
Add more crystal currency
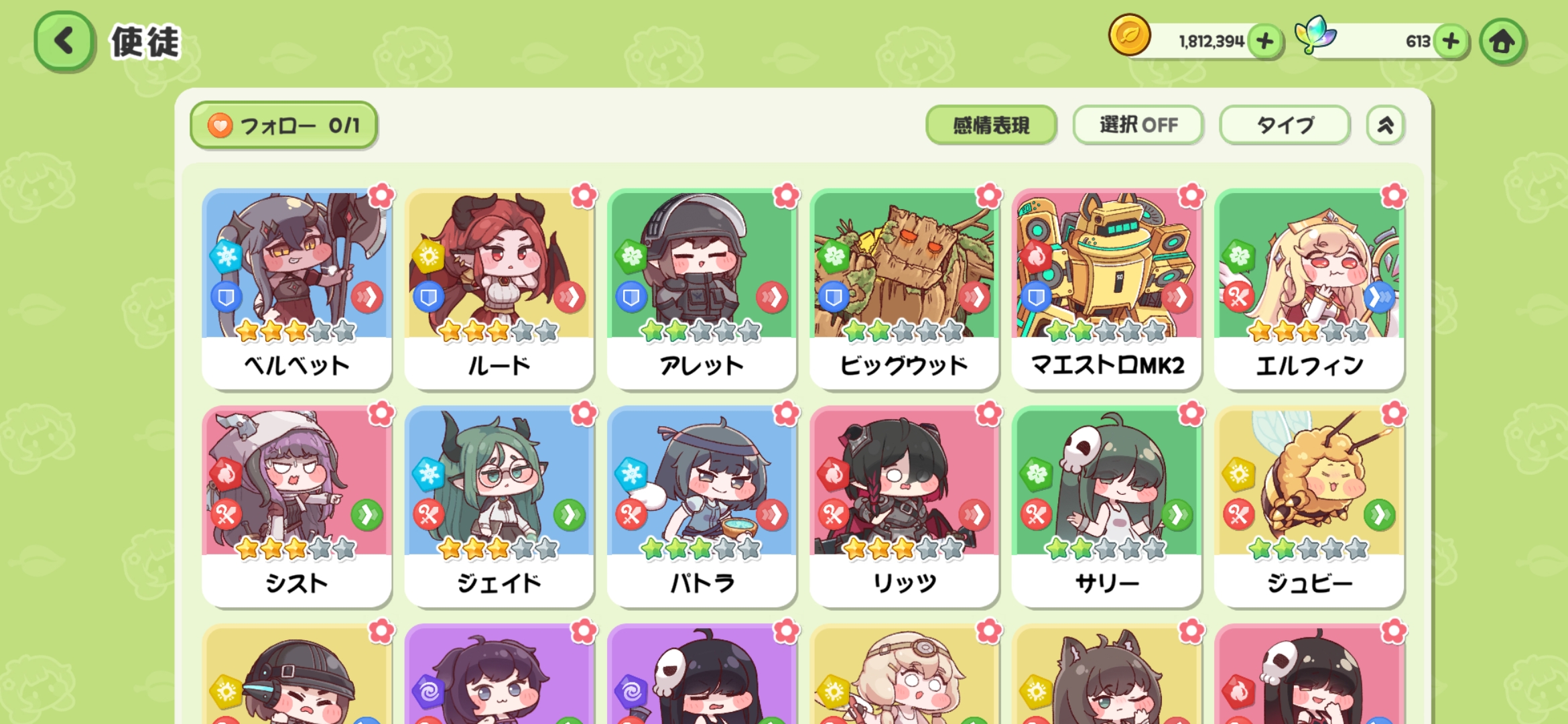(x=1451, y=42)
